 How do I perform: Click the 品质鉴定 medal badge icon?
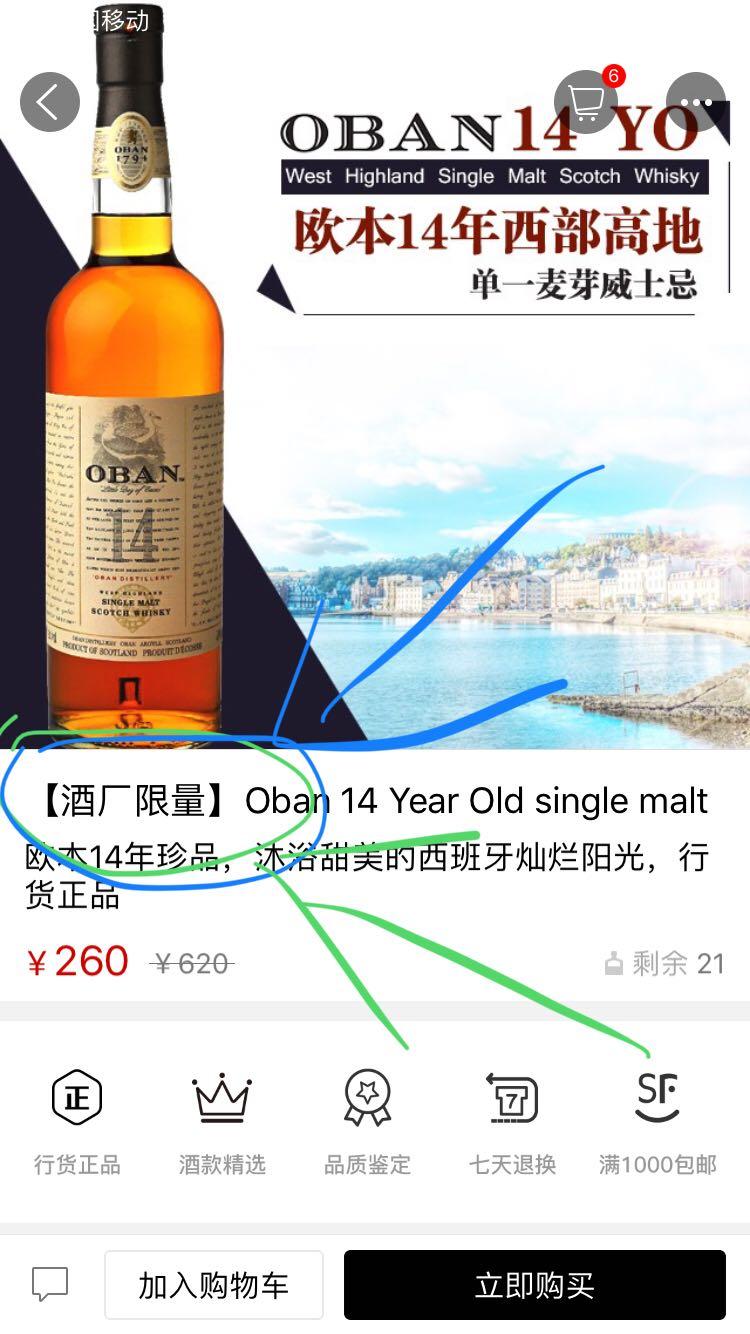click(367, 1097)
